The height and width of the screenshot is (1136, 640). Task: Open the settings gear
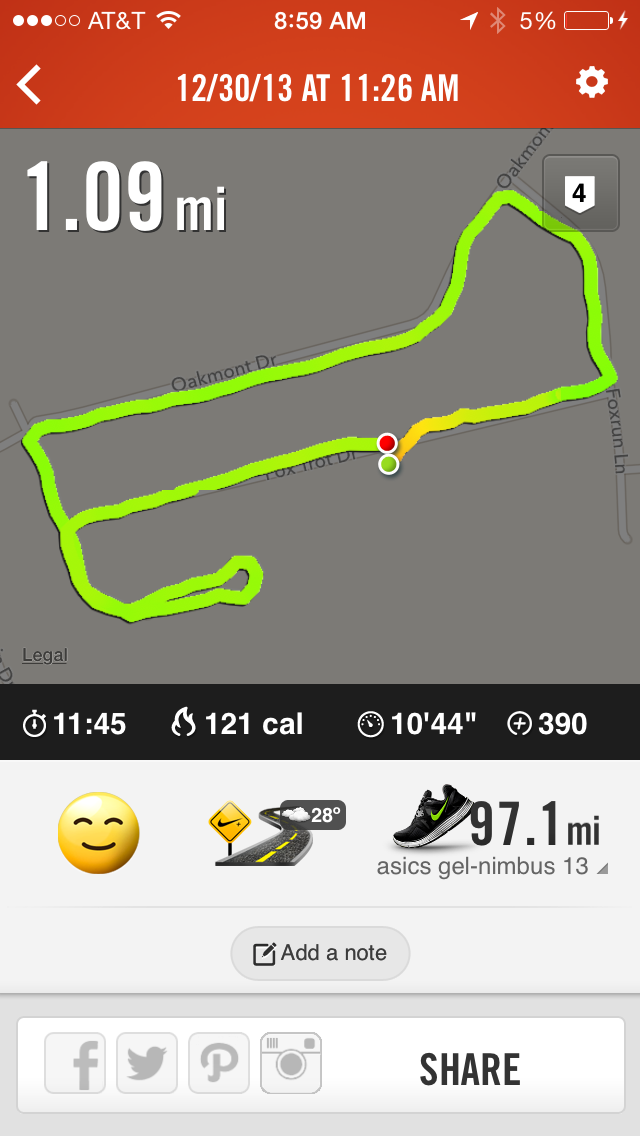(592, 83)
